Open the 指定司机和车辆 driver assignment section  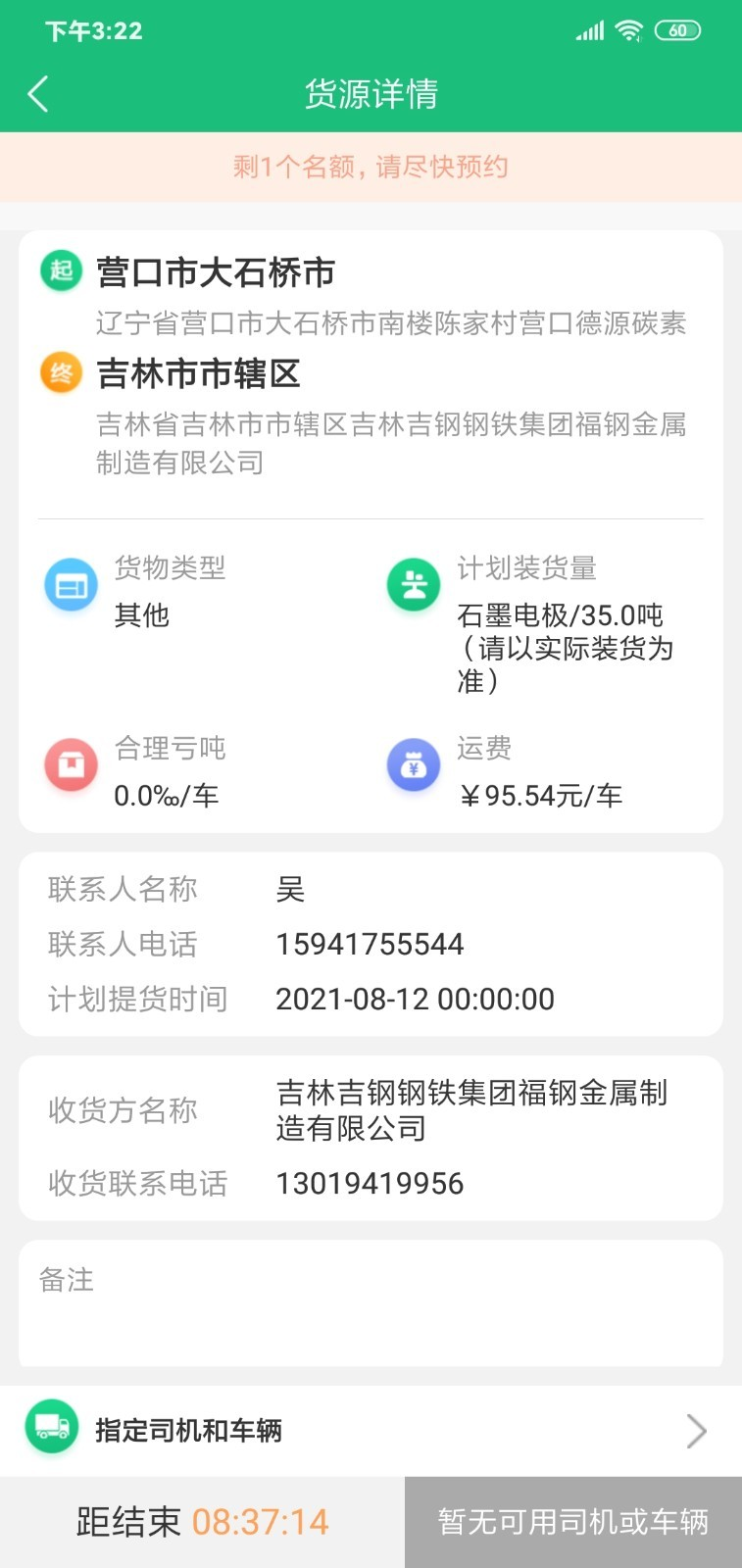pyautogui.click(x=188, y=1430)
